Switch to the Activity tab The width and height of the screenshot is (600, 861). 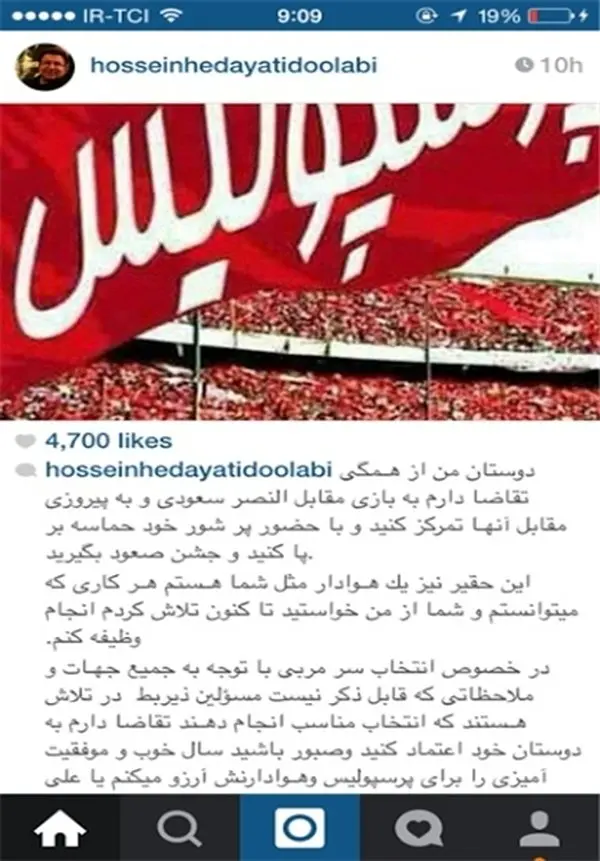coord(420,828)
